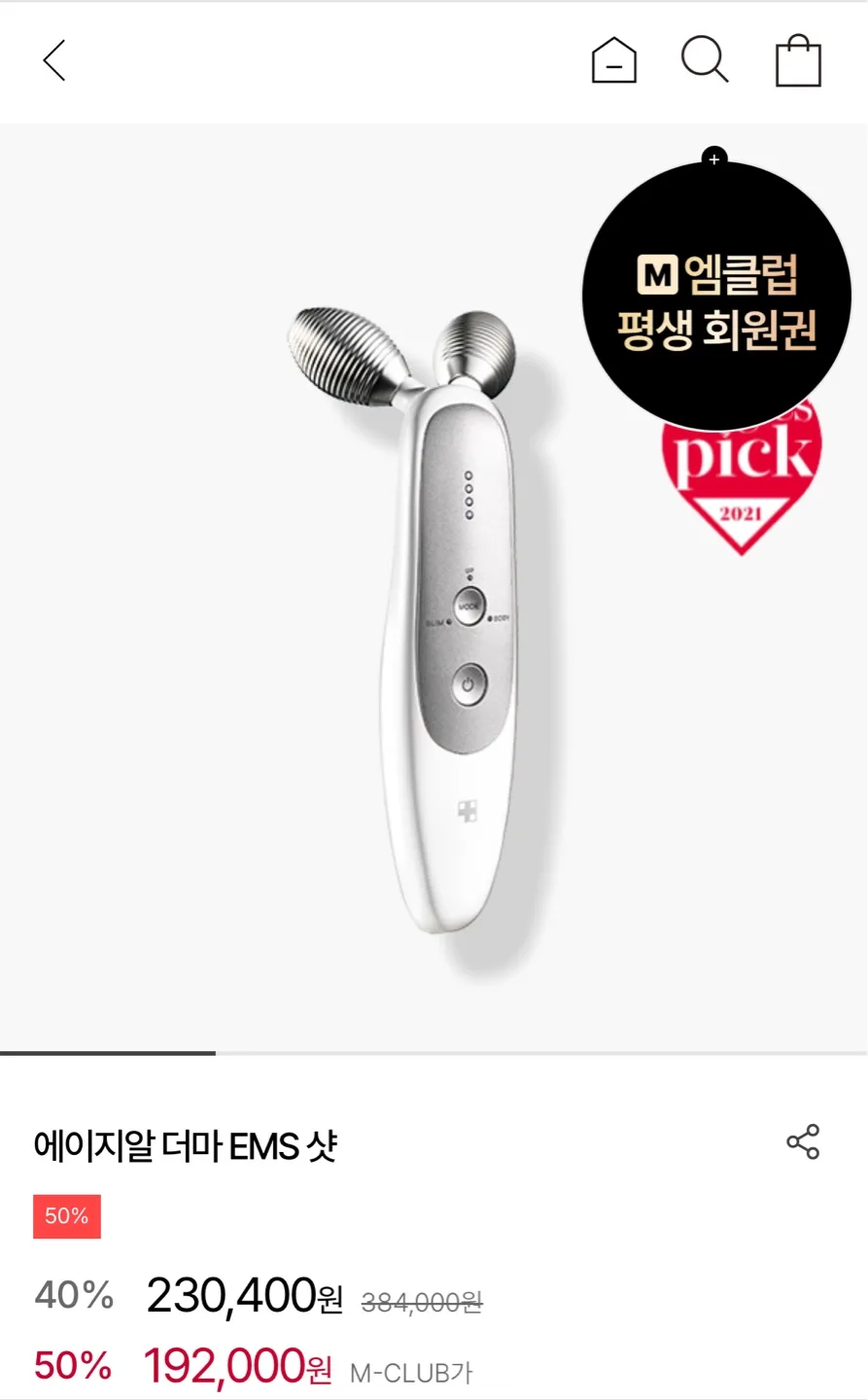Screen dimensions: 868x1400
Task: Open the shopping bag
Action: pyautogui.click(x=798, y=61)
